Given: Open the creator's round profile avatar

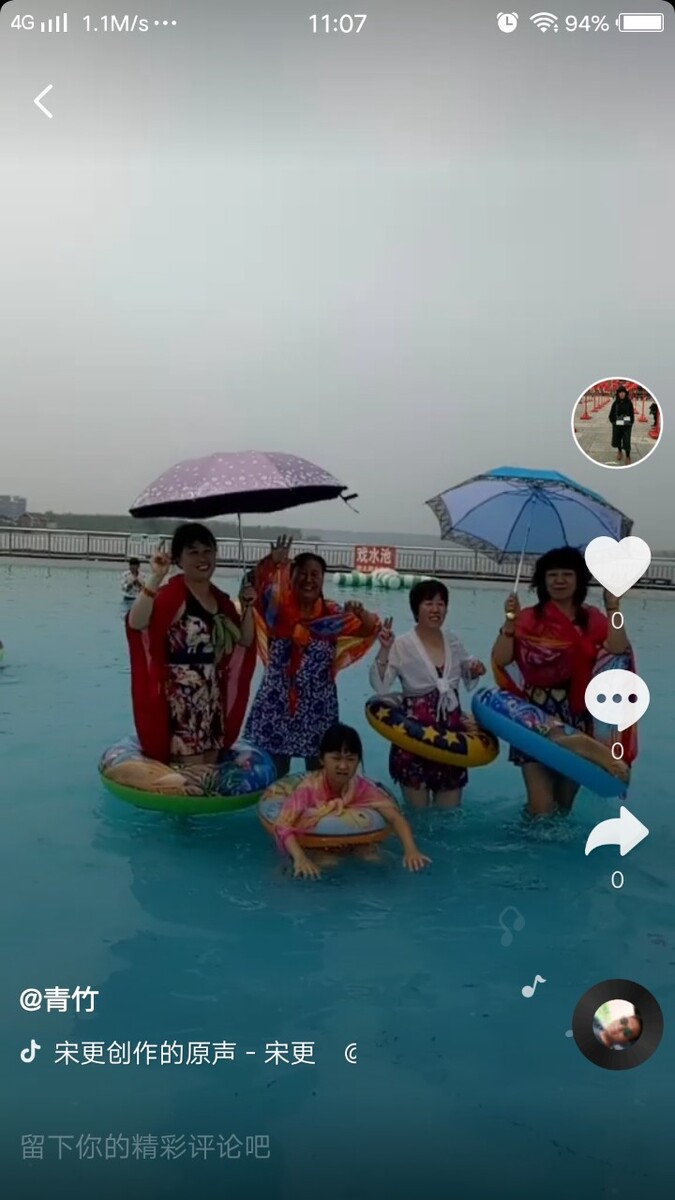Looking at the screenshot, I should tap(616, 422).
